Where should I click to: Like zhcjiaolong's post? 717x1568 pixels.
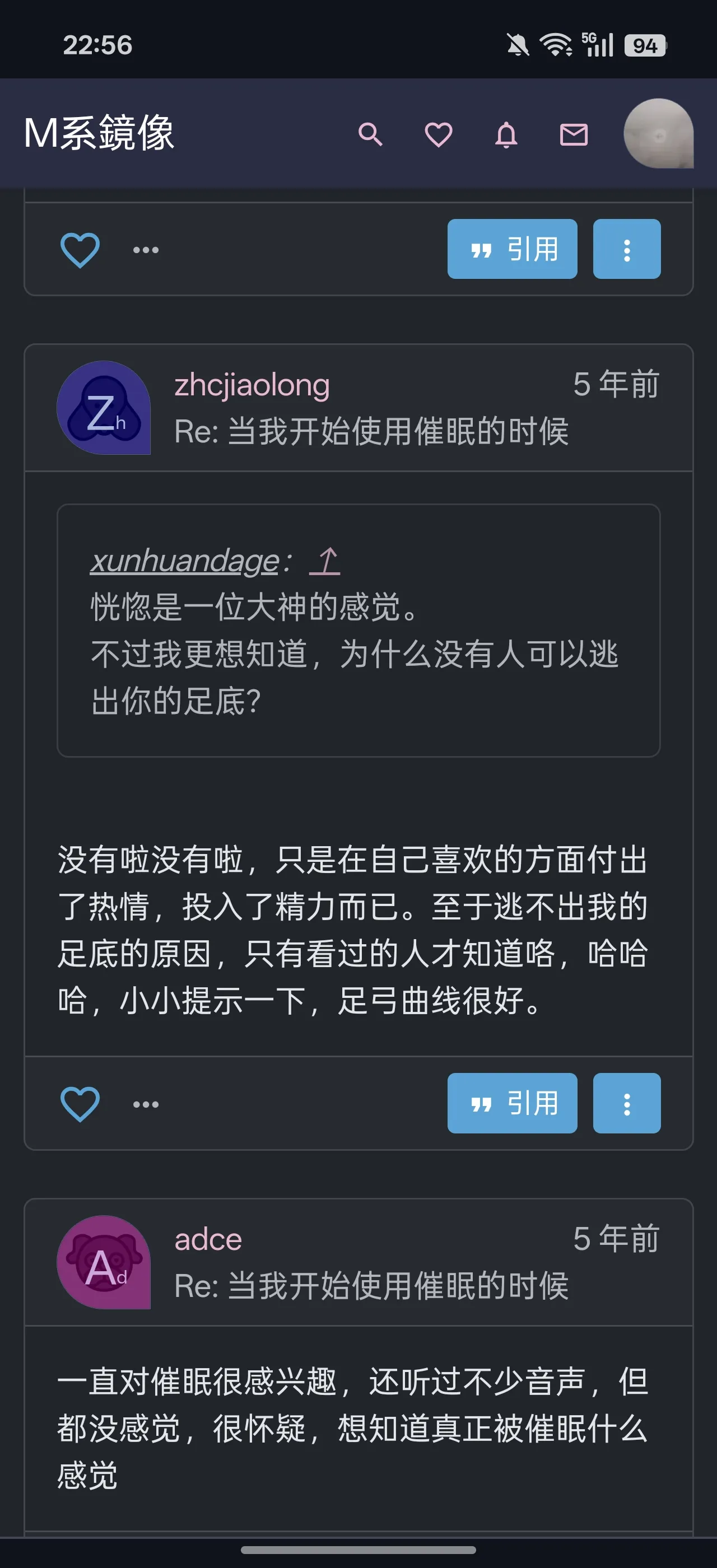80,1104
